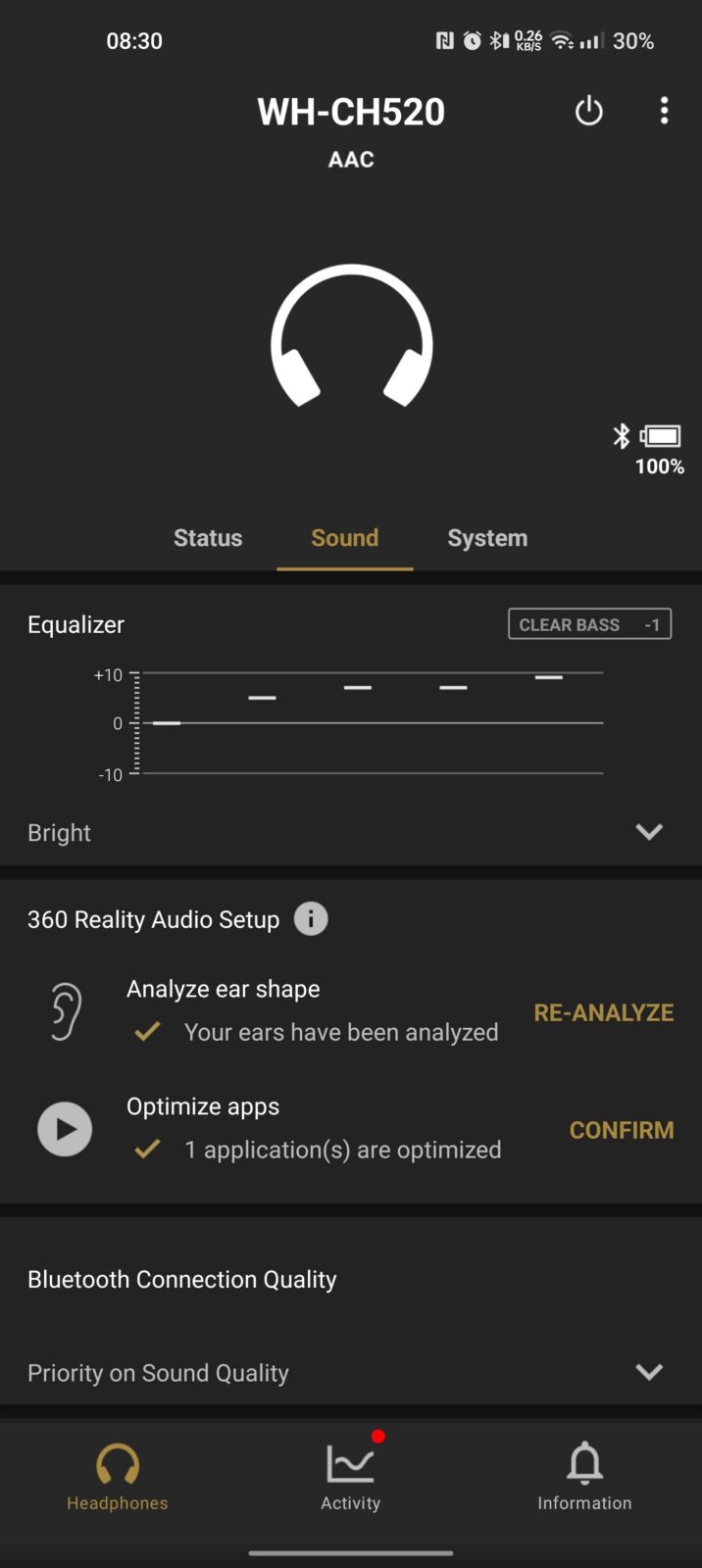Open the Information tab

tap(584, 1477)
